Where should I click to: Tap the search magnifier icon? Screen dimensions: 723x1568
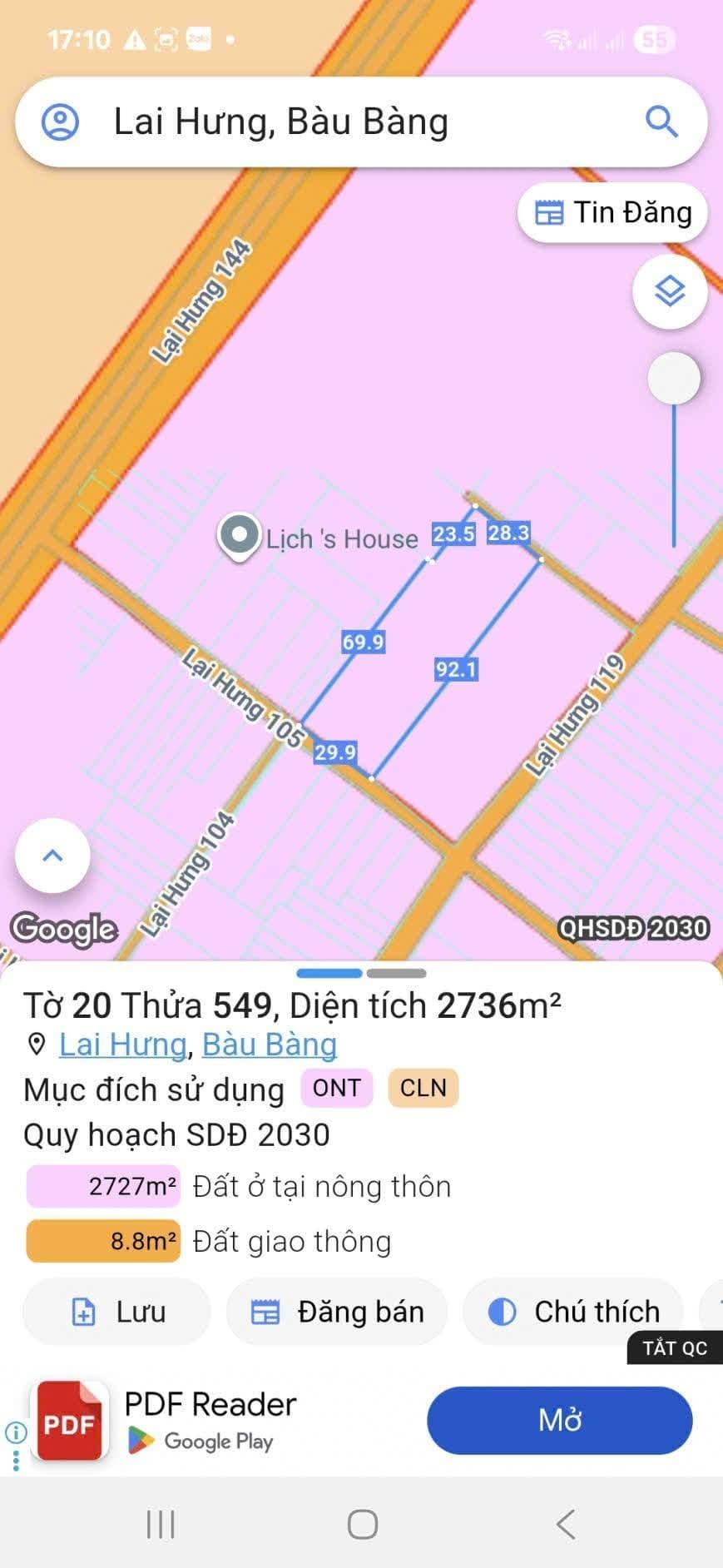pyautogui.click(x=661, y=122)
